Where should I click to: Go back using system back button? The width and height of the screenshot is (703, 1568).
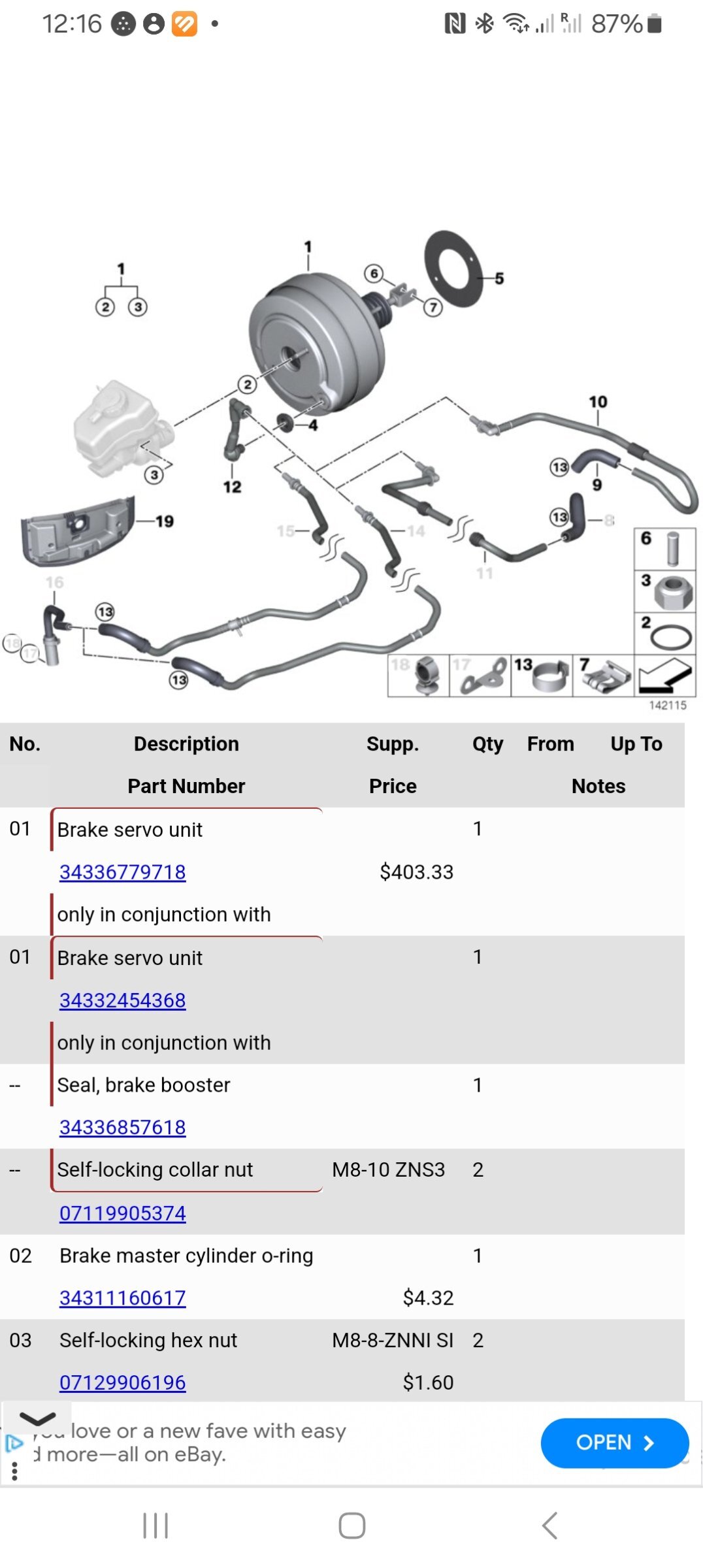(549, 1526)
